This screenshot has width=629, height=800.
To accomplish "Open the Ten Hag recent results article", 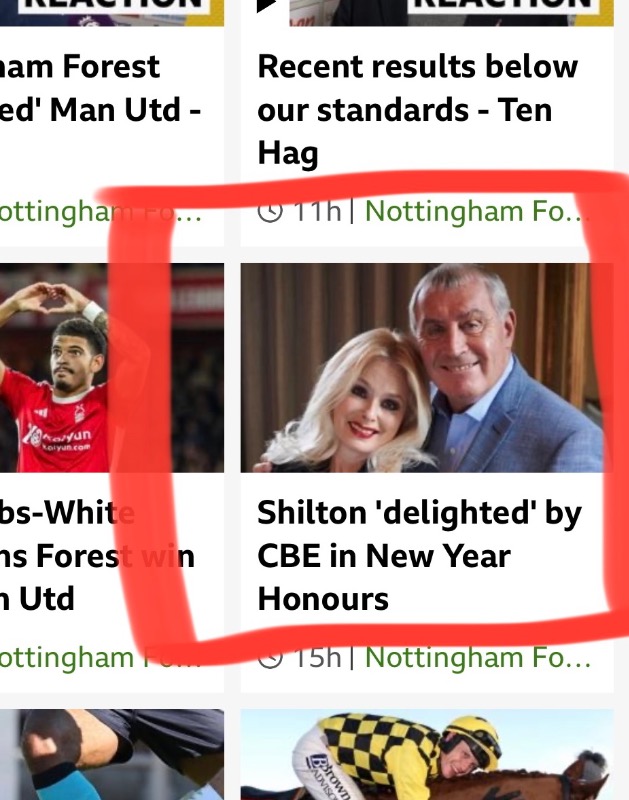I will 417,109.
